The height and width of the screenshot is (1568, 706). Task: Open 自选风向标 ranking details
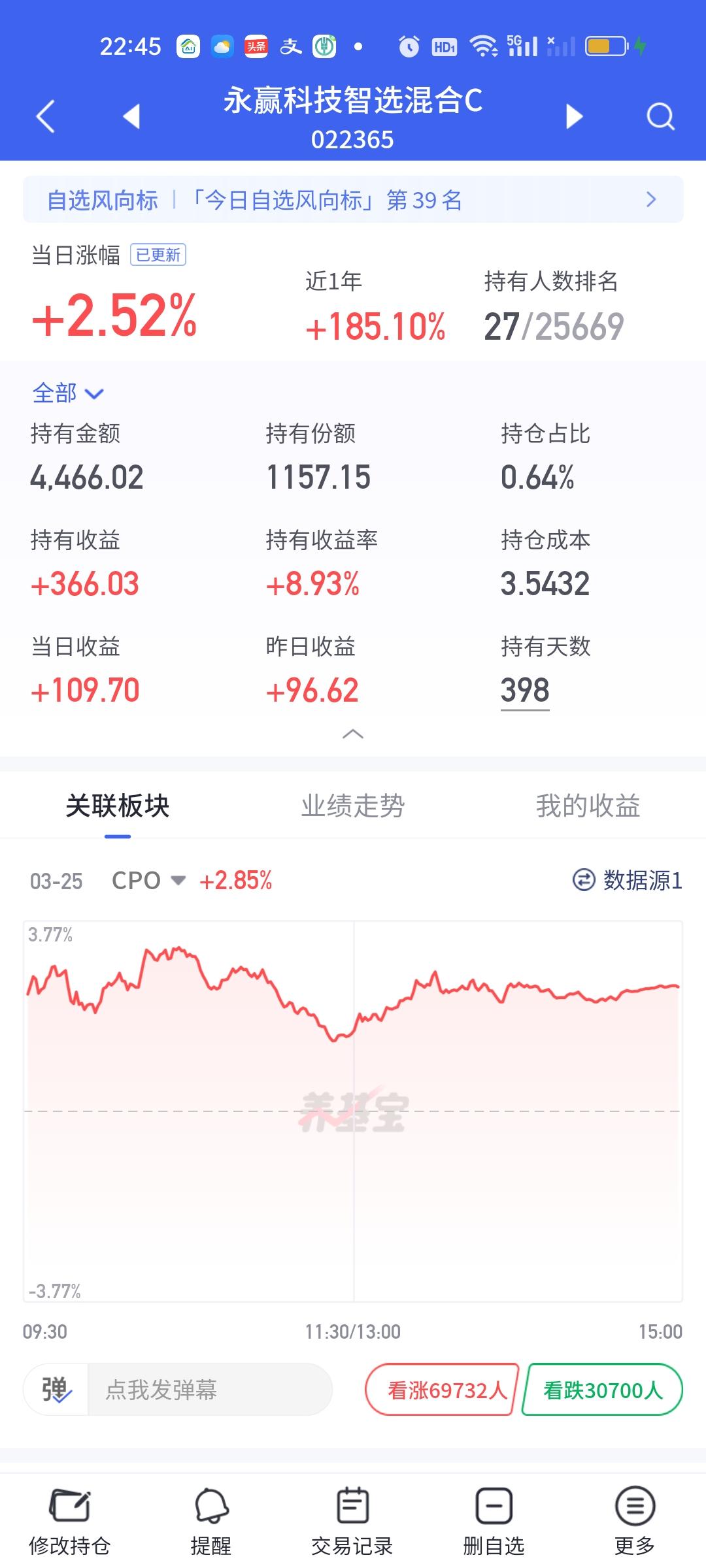tap(353, 200)
